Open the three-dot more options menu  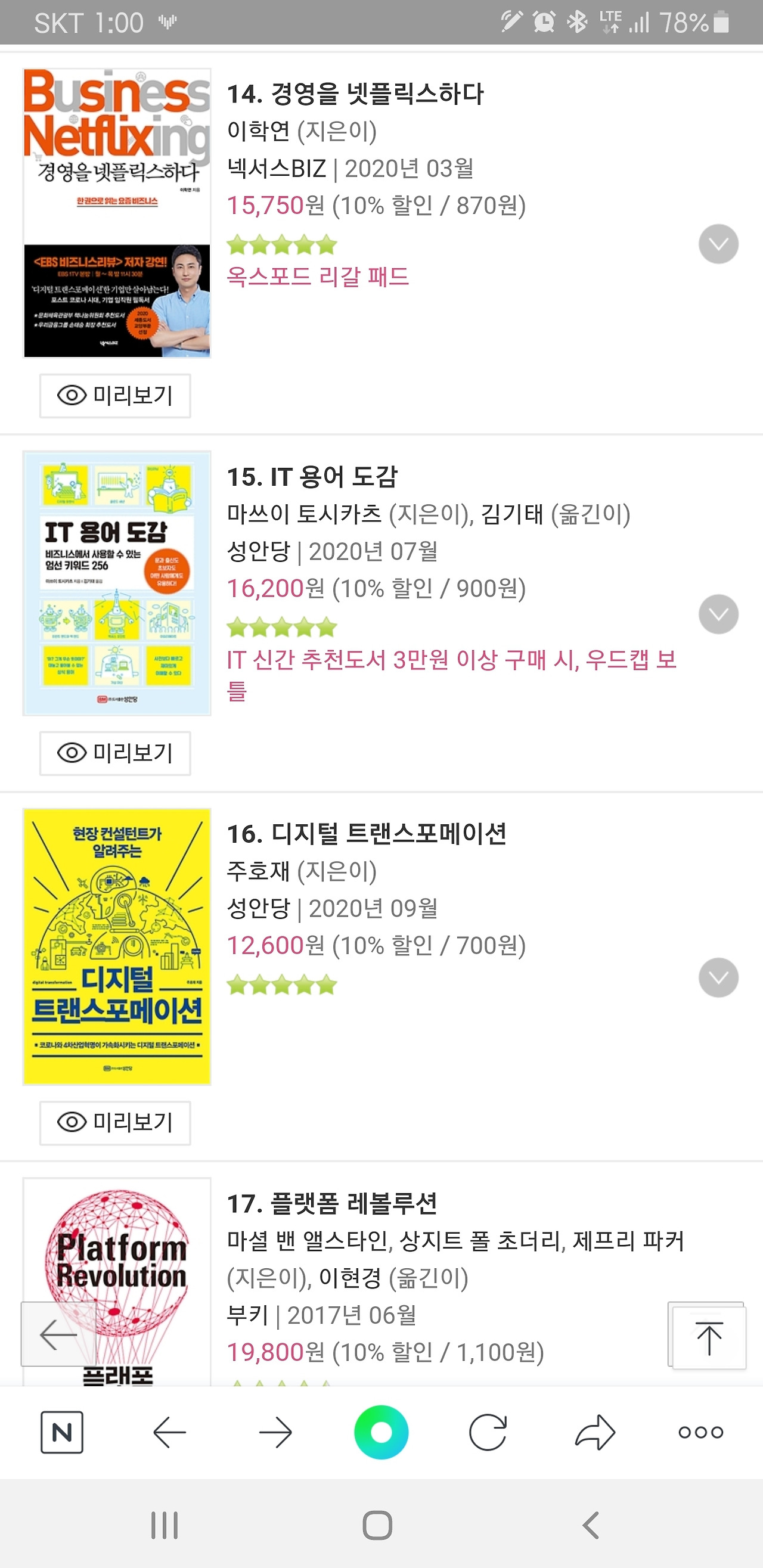(700, 1432)
